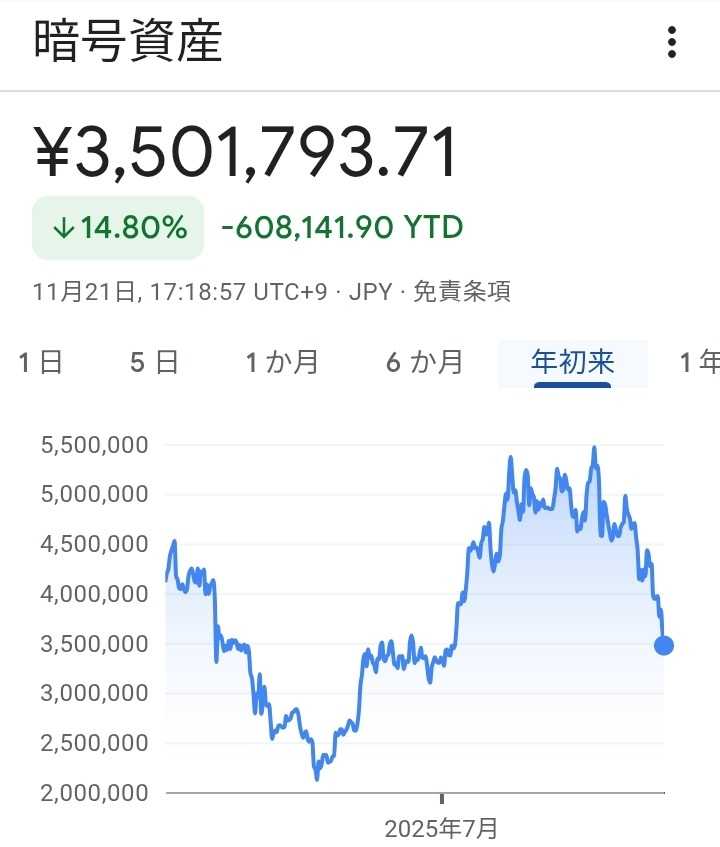Show the 1か月 chart range
The image size is (720, 847).
click(283, 362)
